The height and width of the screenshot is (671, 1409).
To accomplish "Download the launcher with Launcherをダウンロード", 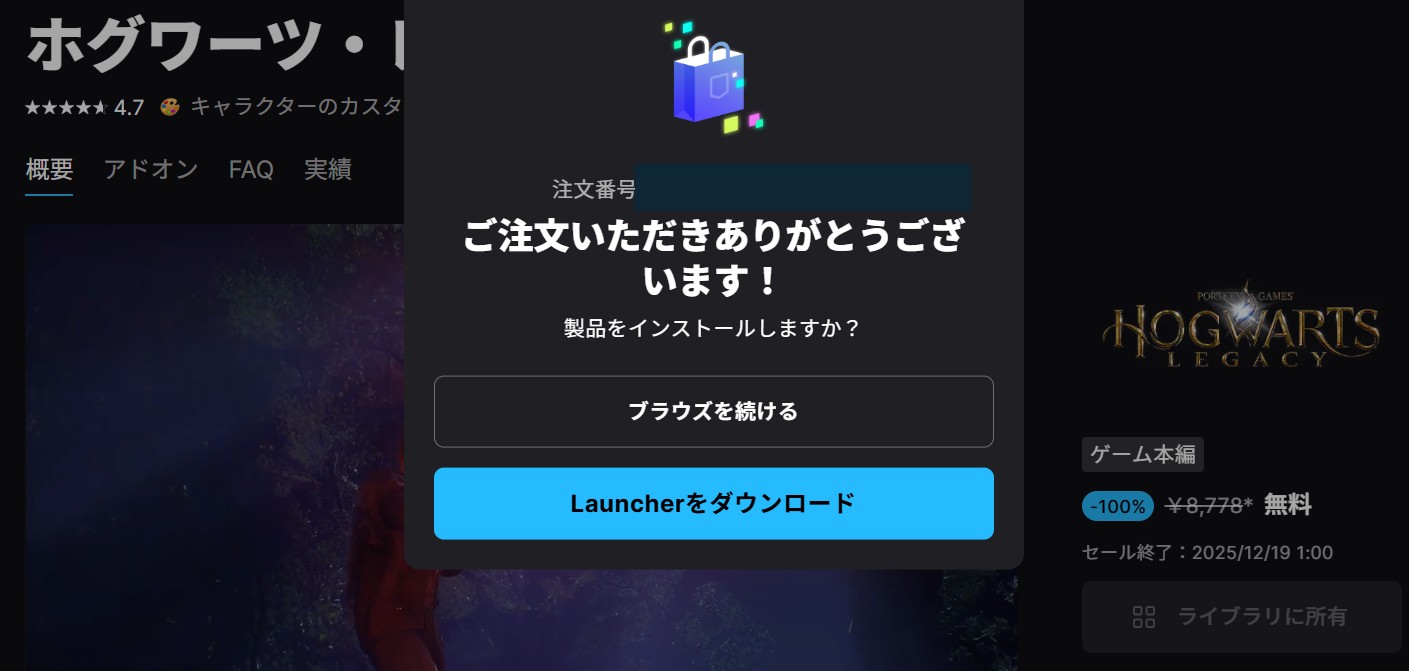I will 713,503.
